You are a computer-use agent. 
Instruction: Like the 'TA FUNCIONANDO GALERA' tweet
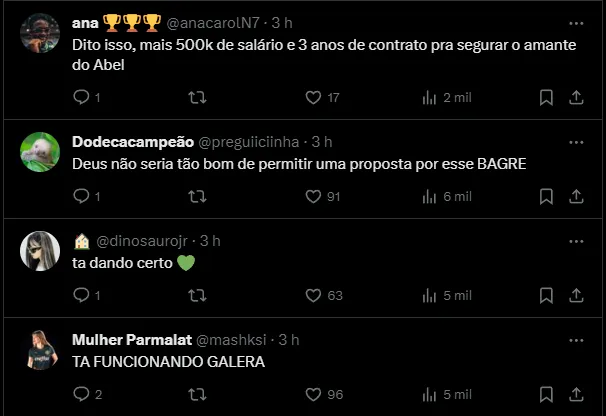[x=313, y=394]
